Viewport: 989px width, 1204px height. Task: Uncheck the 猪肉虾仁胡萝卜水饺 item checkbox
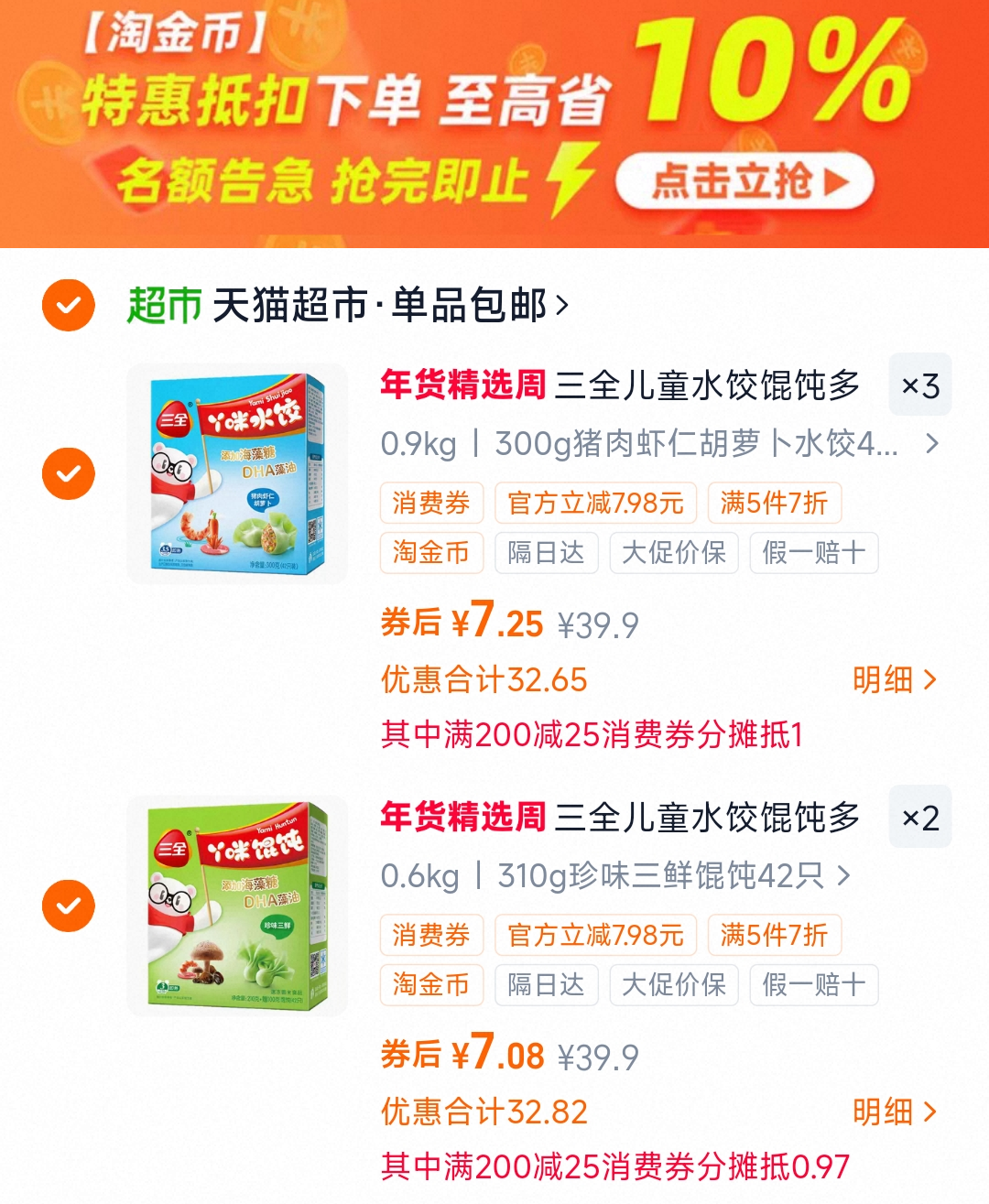(69, 473)
